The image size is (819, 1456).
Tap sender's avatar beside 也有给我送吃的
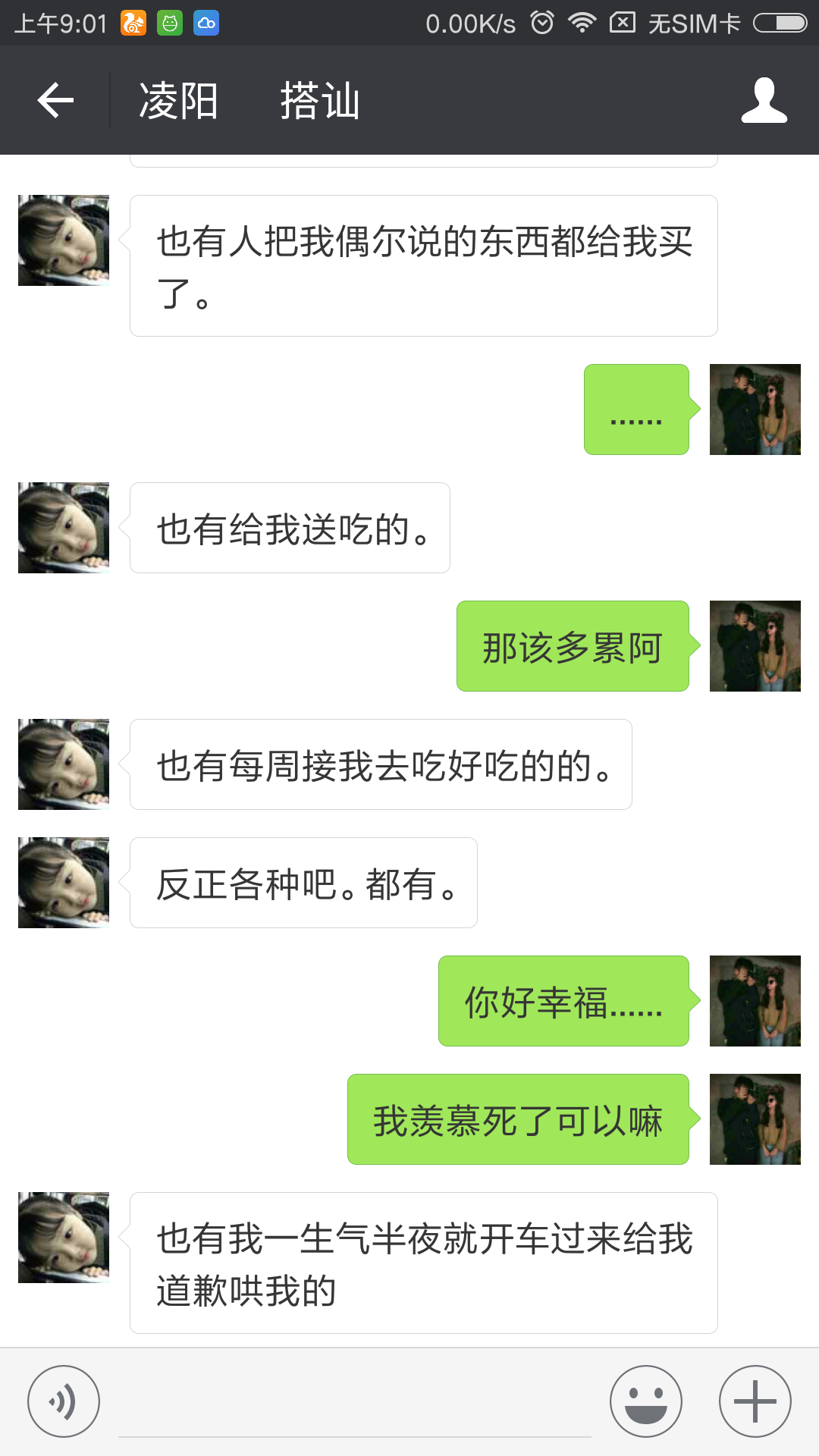[x=64, y=528]
